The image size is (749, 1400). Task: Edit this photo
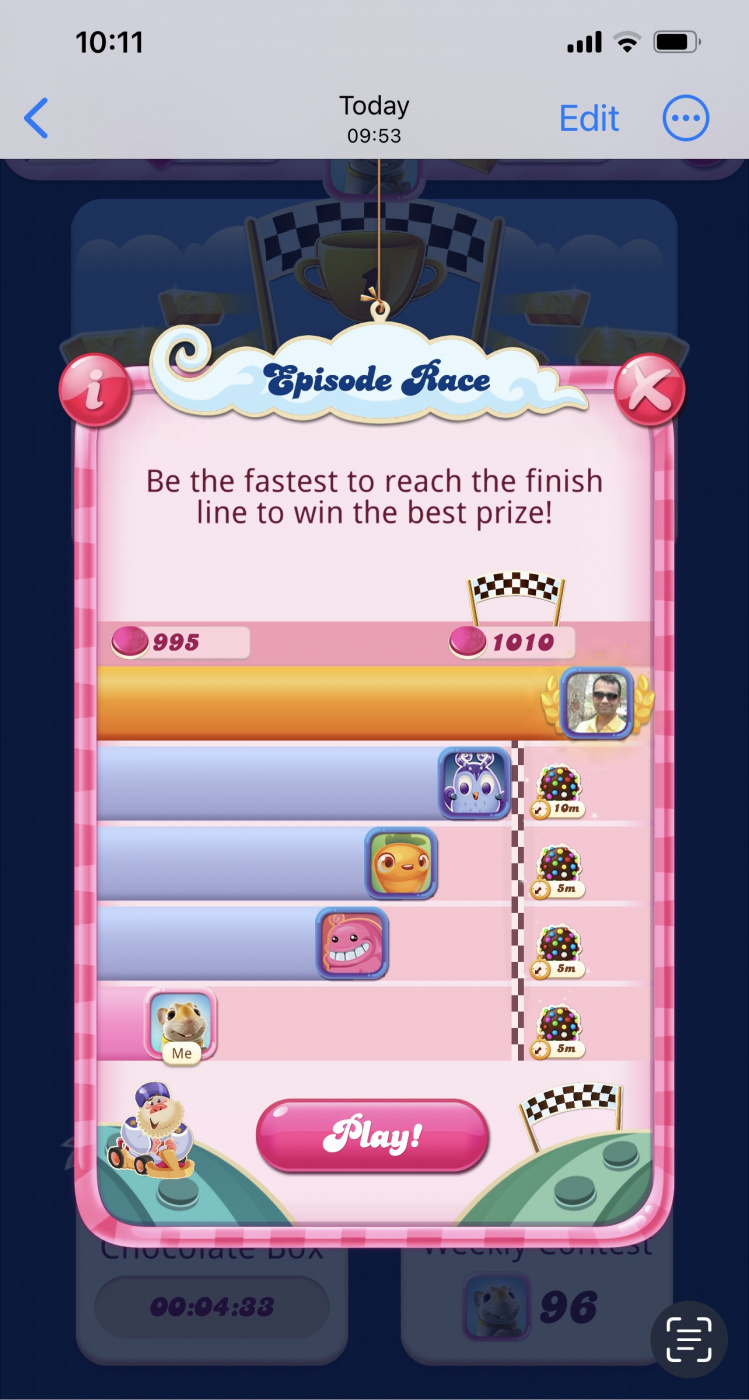pyautogui.click(x=589, y=119)
